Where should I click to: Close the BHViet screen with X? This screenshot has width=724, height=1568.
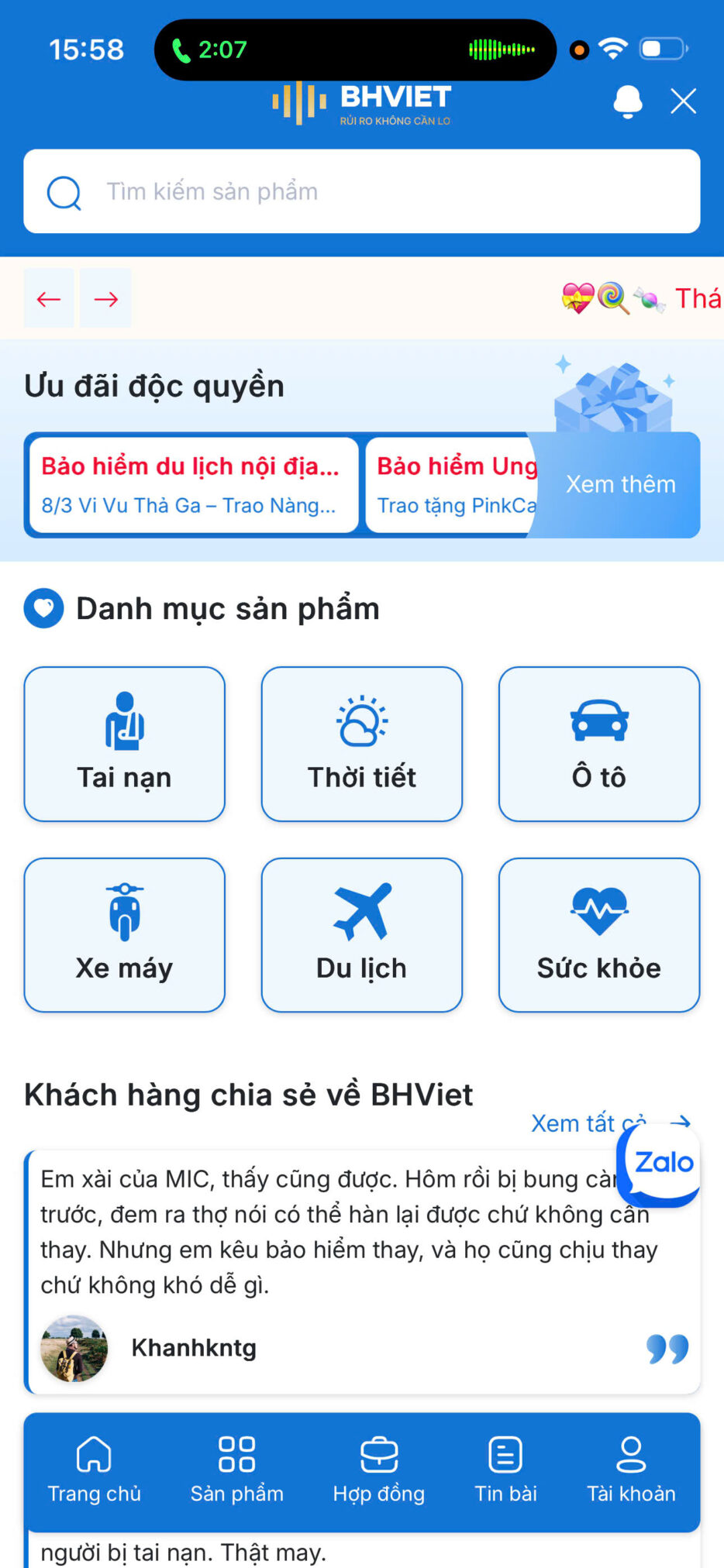pos(683,101)
